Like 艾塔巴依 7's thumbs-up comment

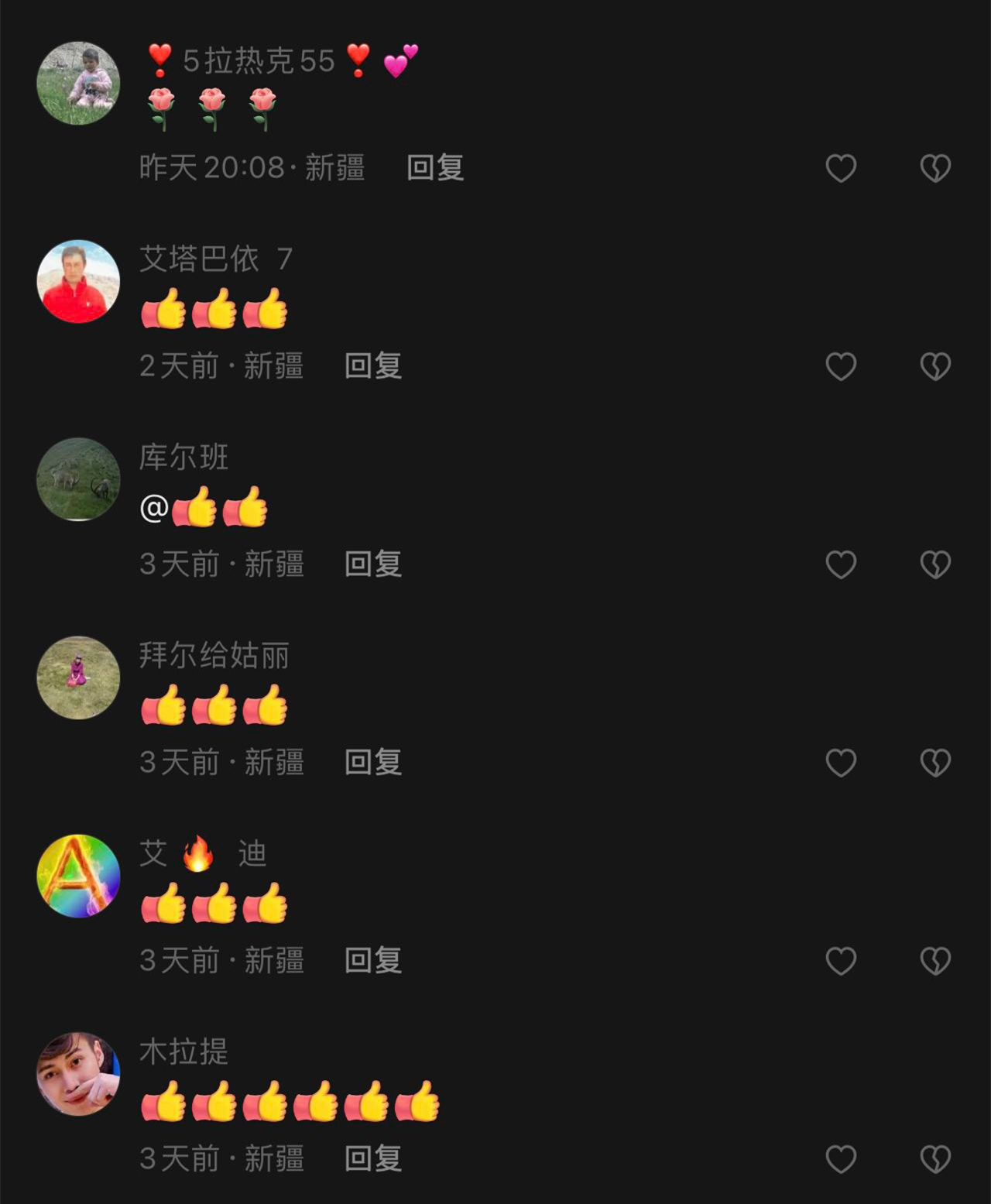pos(841,366)
